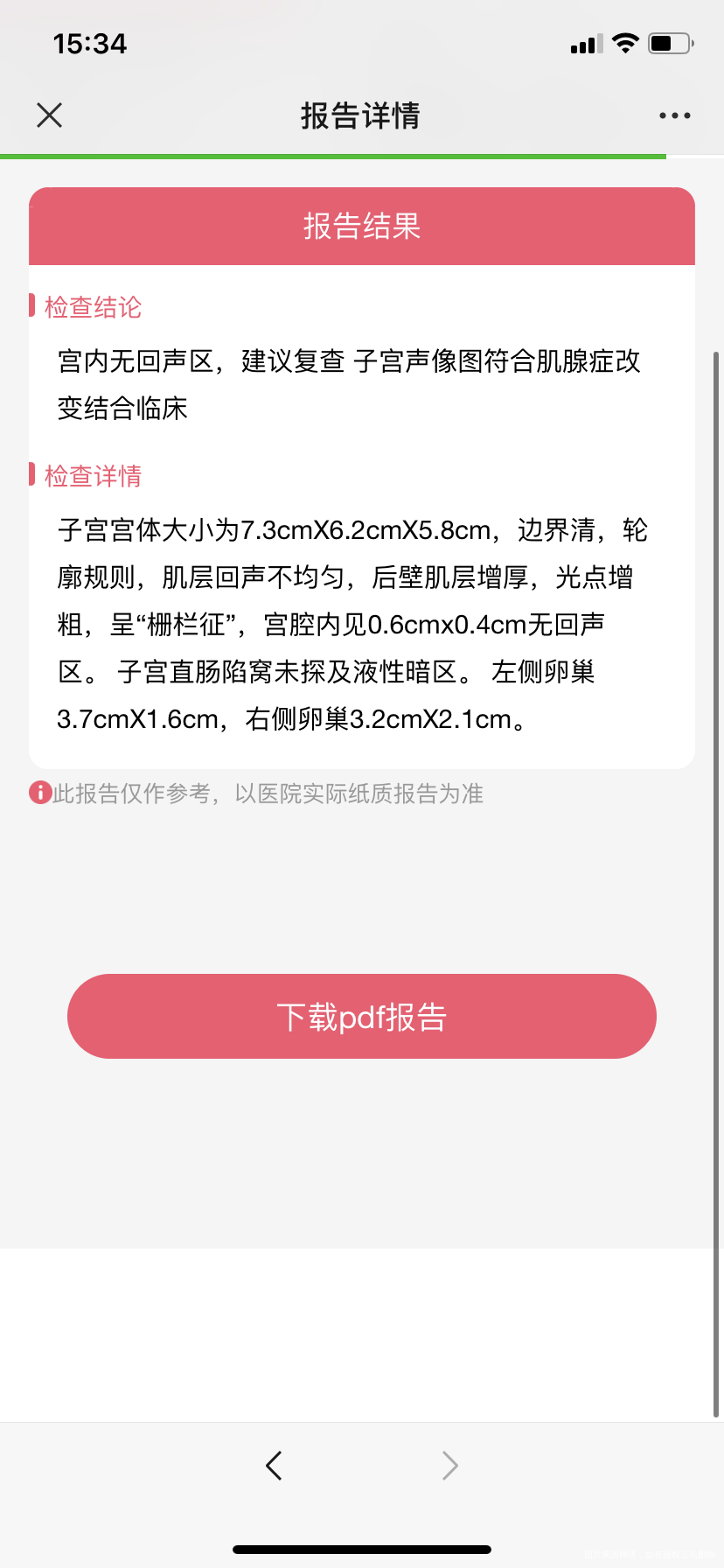This screenshot has width=724, height=1568.
Task: Click the clock time 15:34 in status bar
Action: click(88, 43)
